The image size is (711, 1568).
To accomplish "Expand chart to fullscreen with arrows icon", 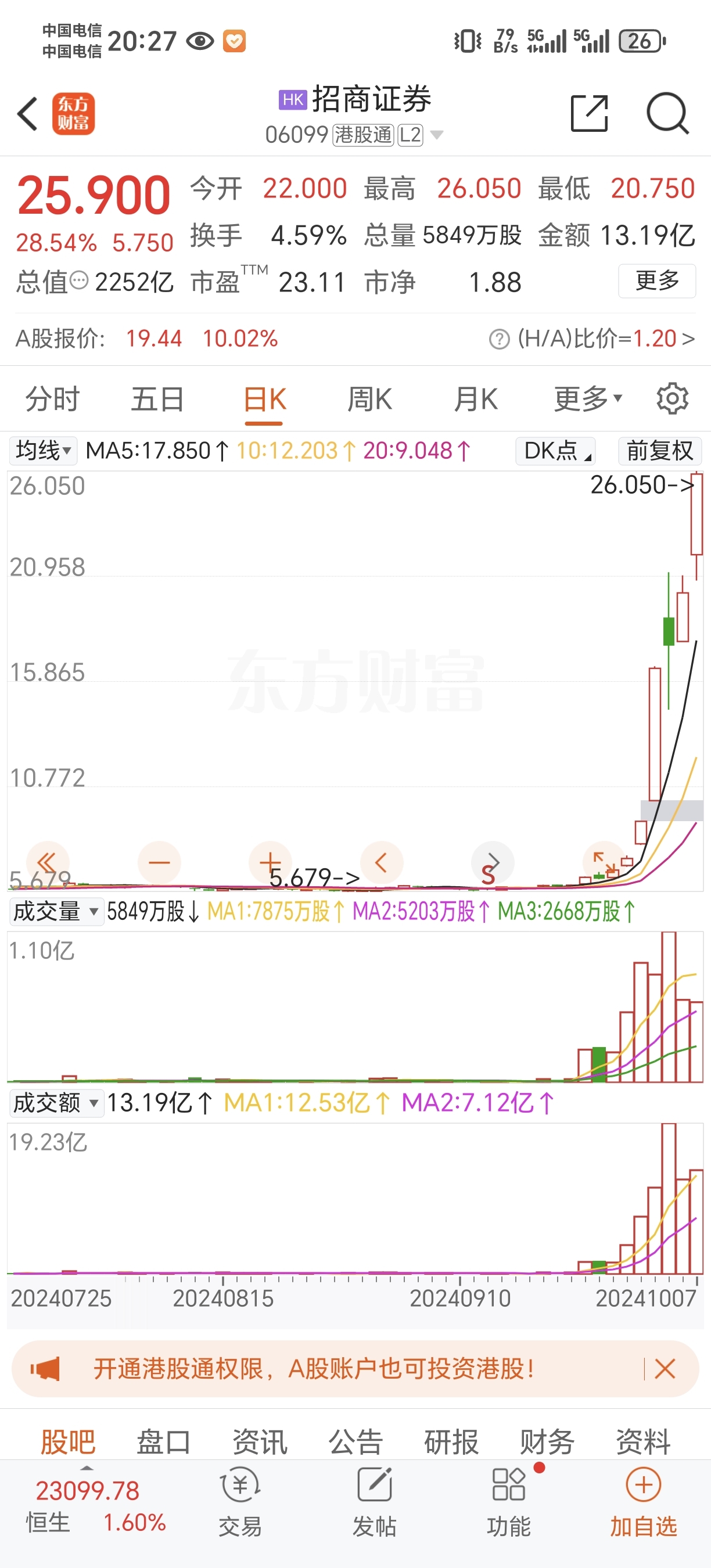I will 605,862.
